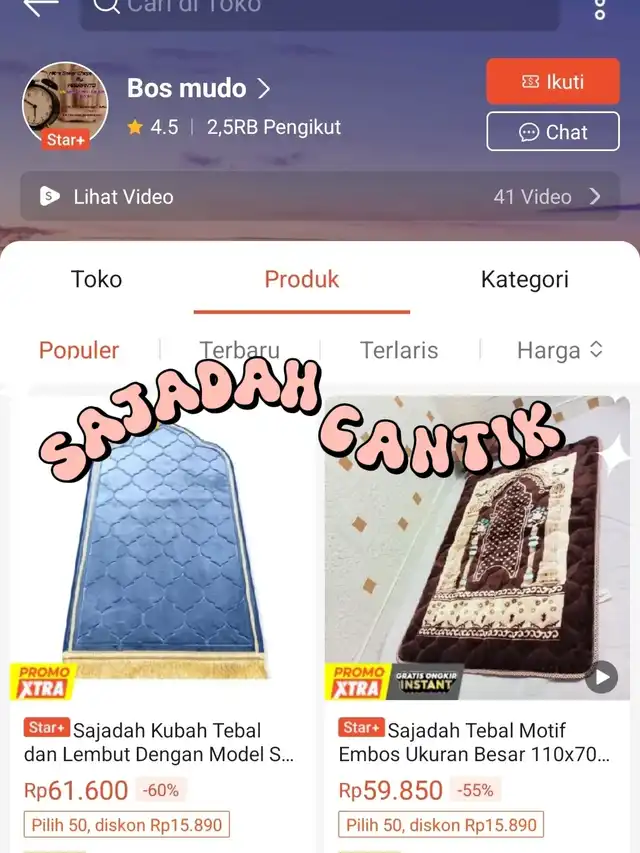Switch to the Kategori tab

(x=524, y=279)
